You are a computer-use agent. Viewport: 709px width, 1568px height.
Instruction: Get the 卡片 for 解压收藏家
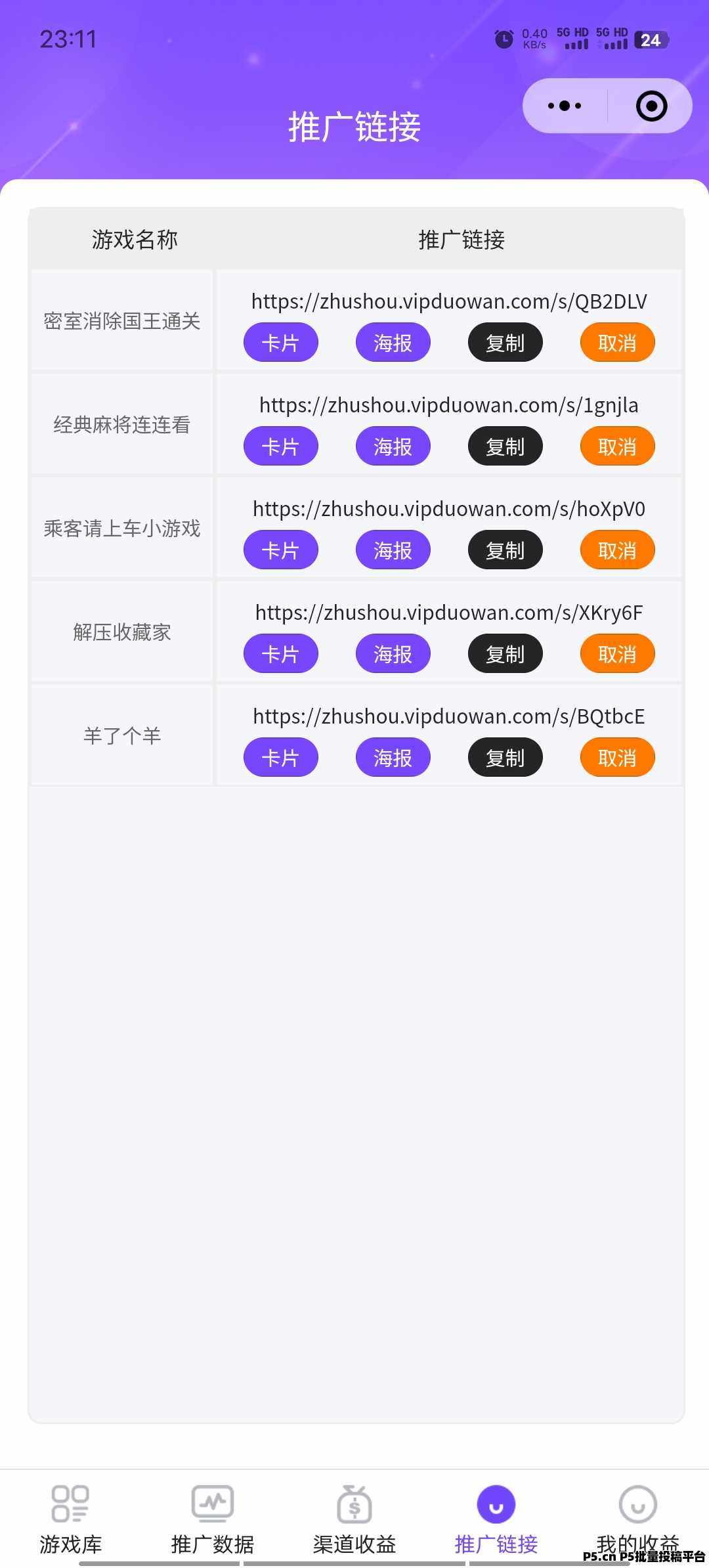281,653
